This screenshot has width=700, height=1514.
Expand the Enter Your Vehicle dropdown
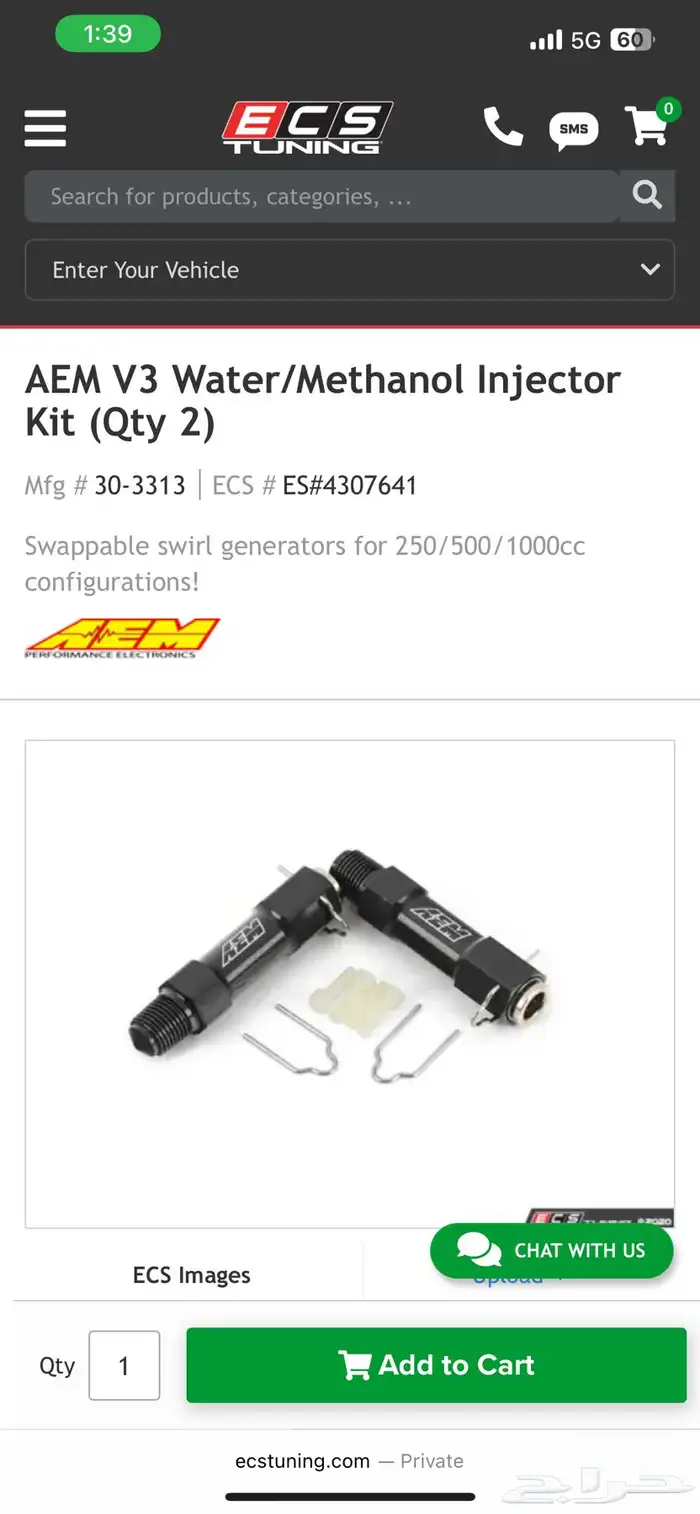click(349, 270)
